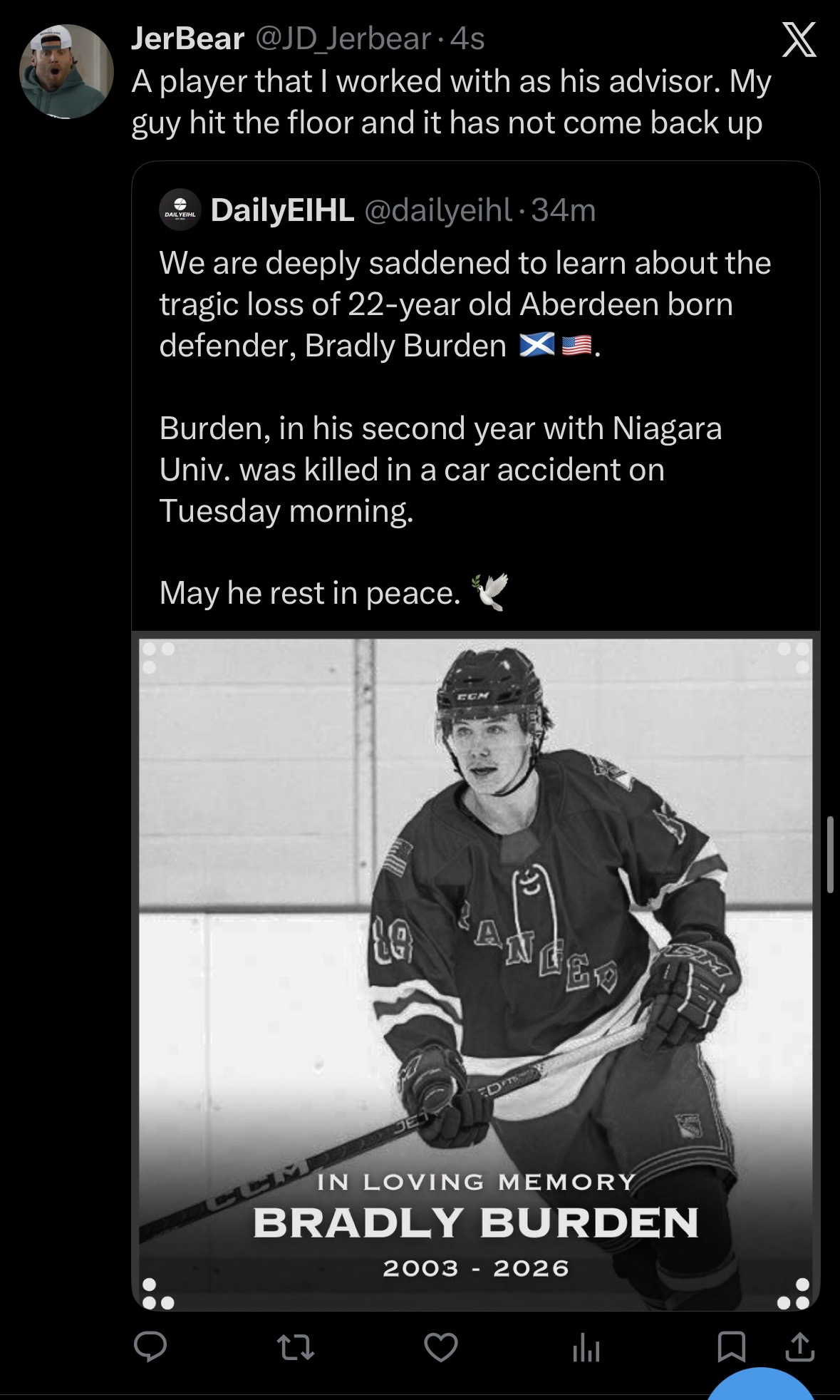Tap the Grok X icon on JerBear's post
The width and height of the screenshot is (840, 1400).
point(799,41)
